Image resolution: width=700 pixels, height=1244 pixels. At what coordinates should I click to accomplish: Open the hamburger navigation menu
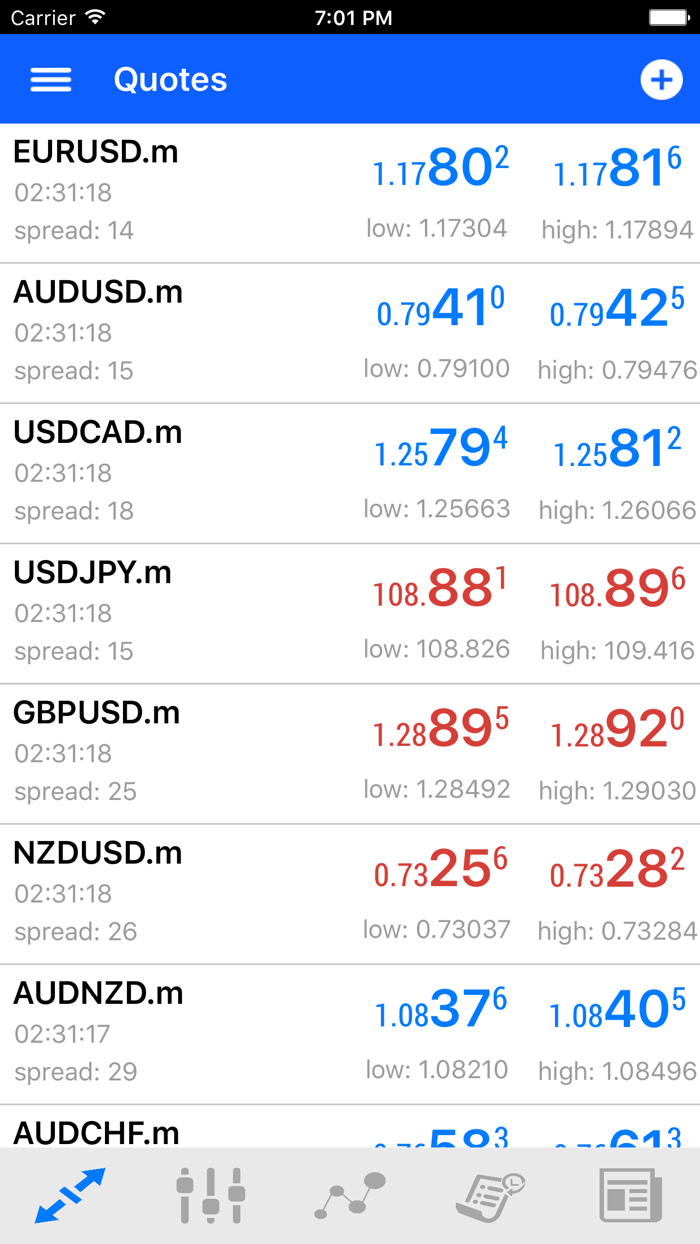[51, 80]
